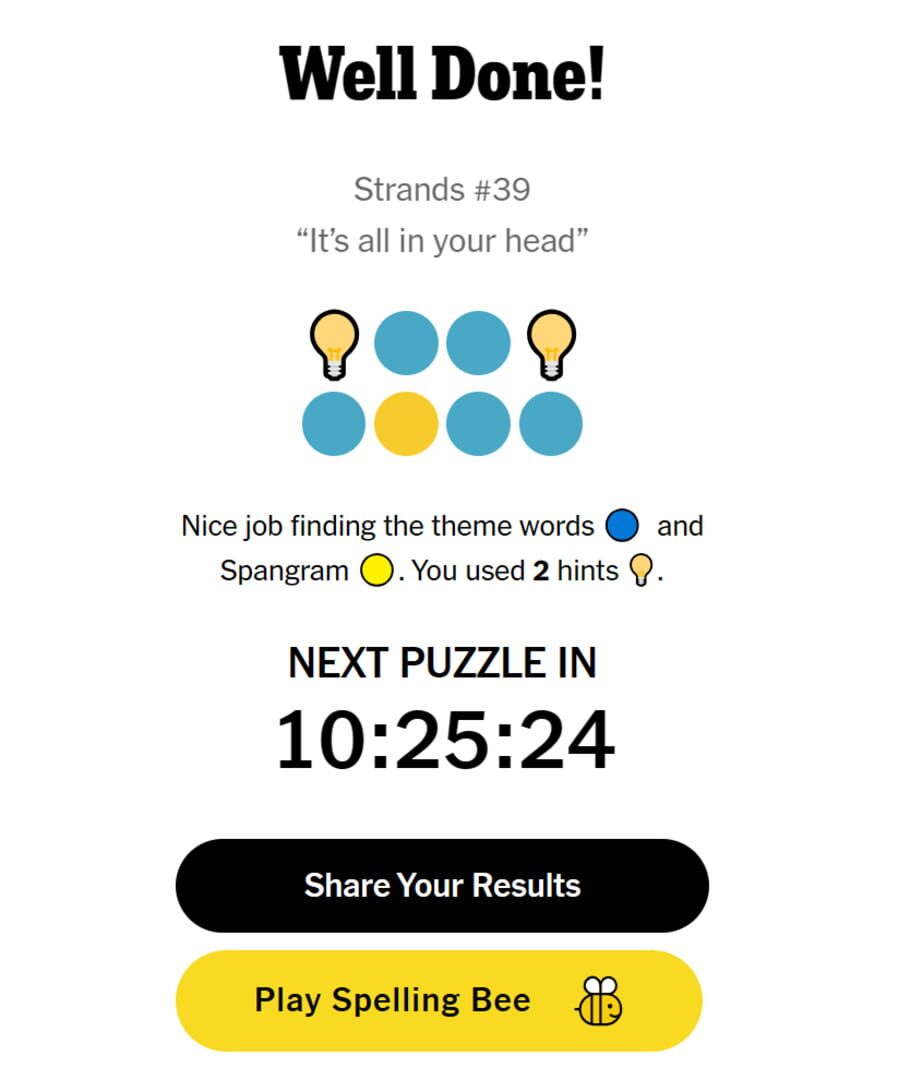Tap the Share Your Results button
Image resolution: width=911 pixels, height=1080 pixels.
(442, 886)
